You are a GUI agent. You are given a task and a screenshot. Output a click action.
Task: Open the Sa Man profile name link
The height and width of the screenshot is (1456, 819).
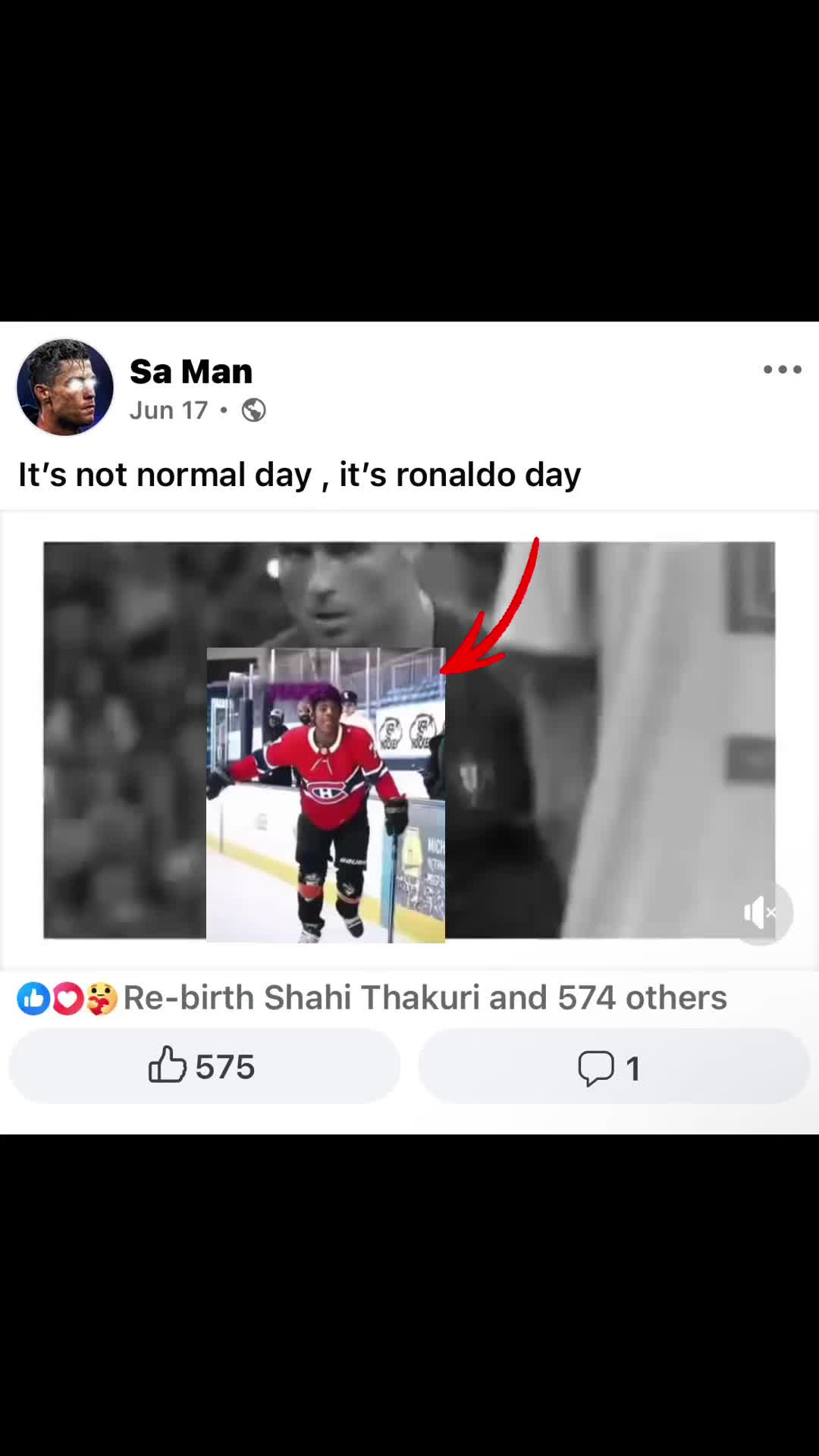[191, 372]
